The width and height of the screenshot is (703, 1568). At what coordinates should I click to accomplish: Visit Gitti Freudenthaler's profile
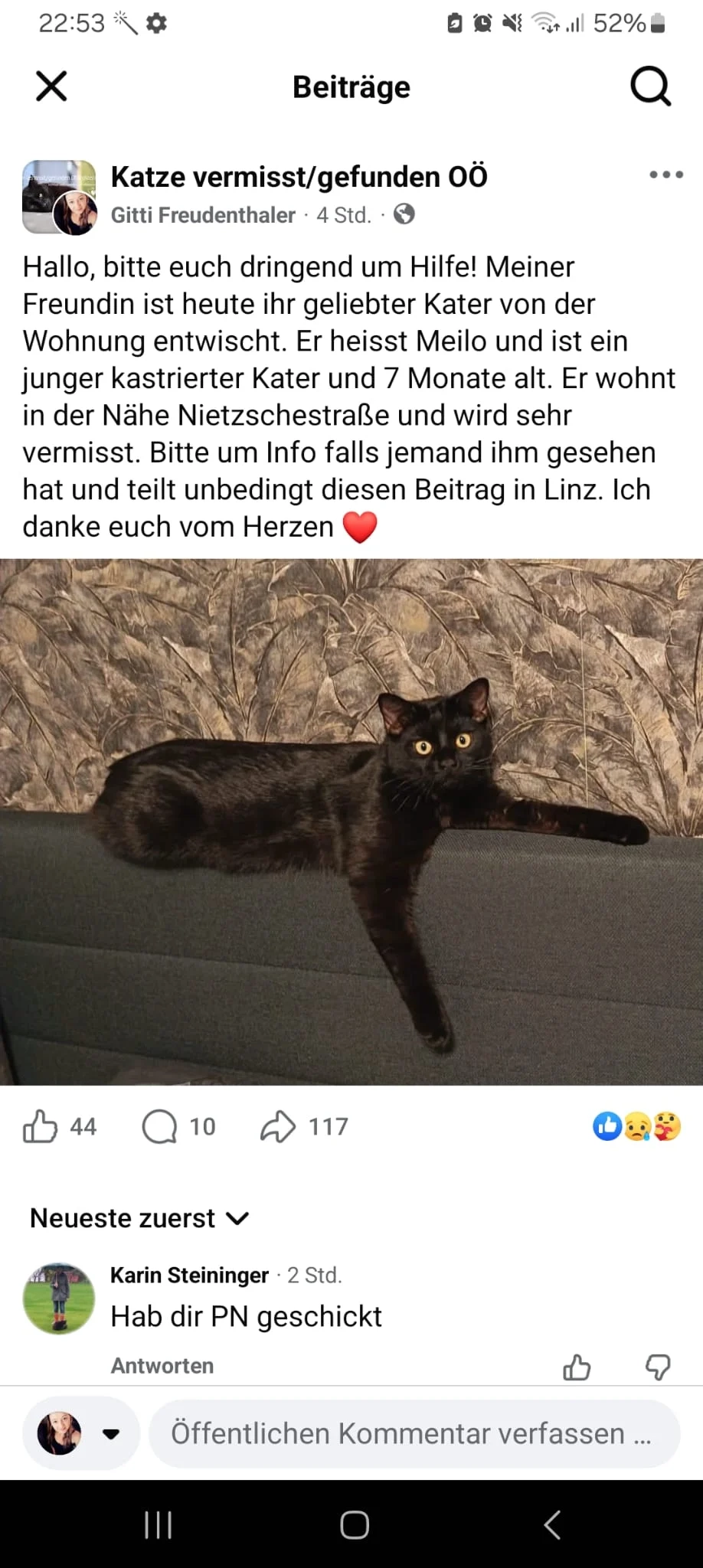click(203, 215)
